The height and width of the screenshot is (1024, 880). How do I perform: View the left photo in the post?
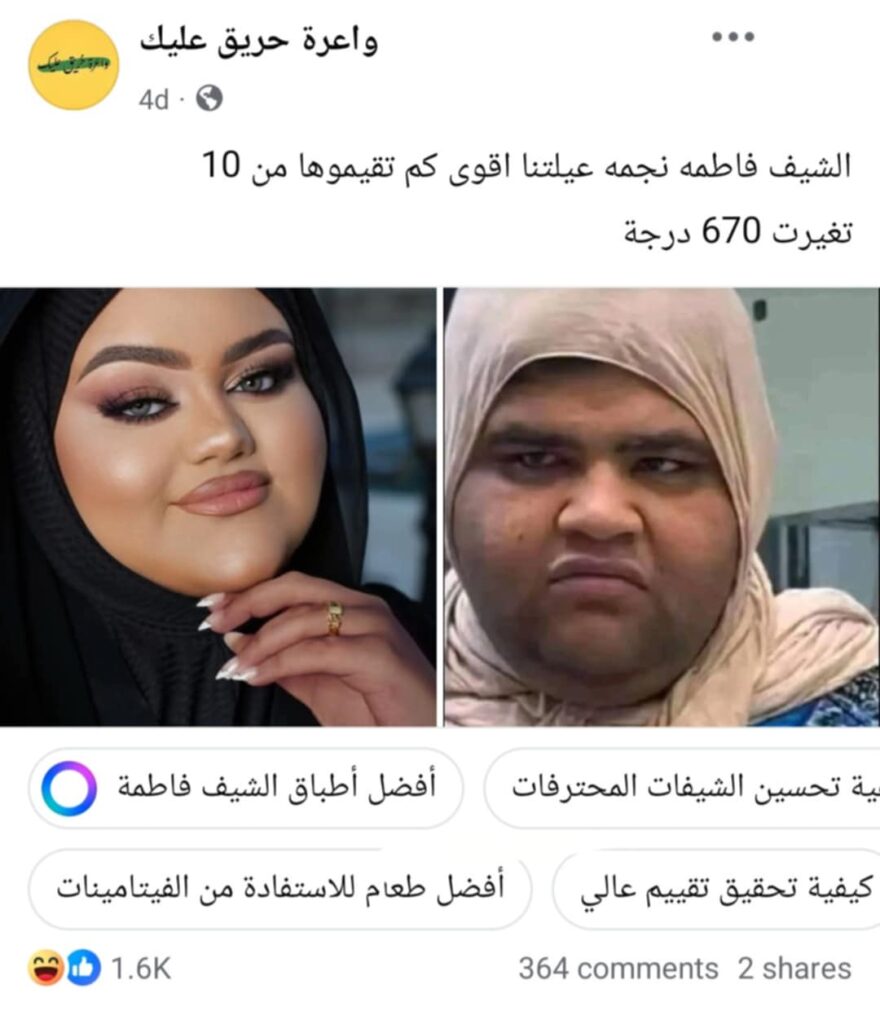(218, 507)
